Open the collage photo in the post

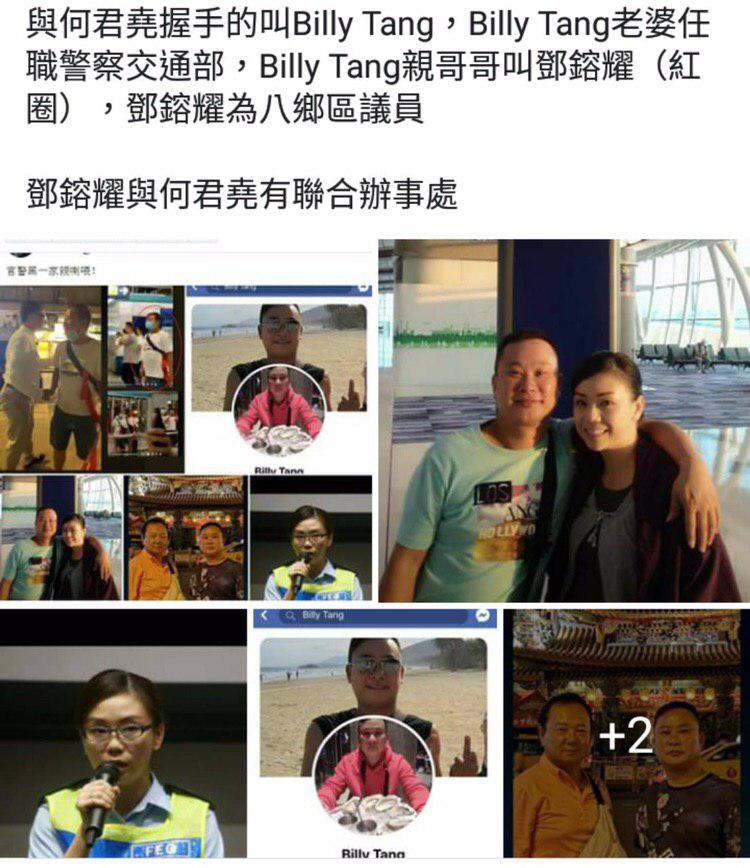[x=187, y=420]
